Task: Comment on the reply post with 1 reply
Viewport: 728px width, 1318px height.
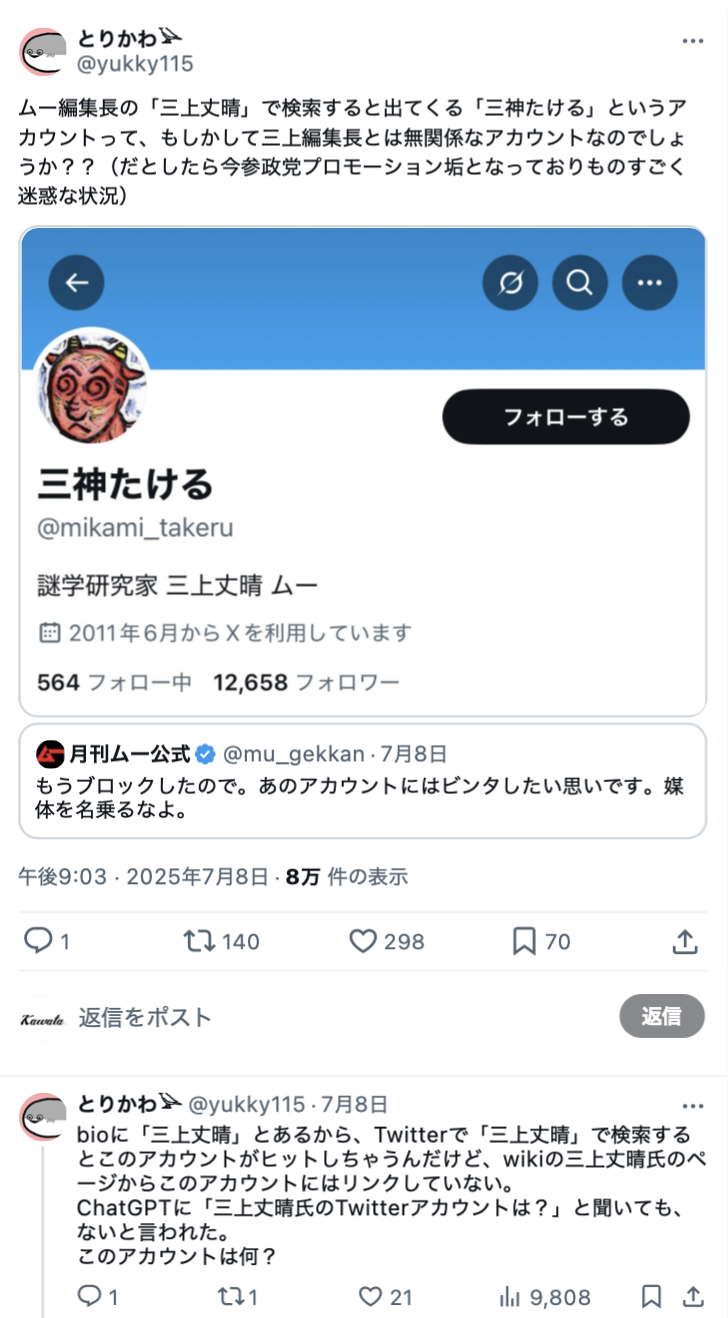Action: (98, 1297)
